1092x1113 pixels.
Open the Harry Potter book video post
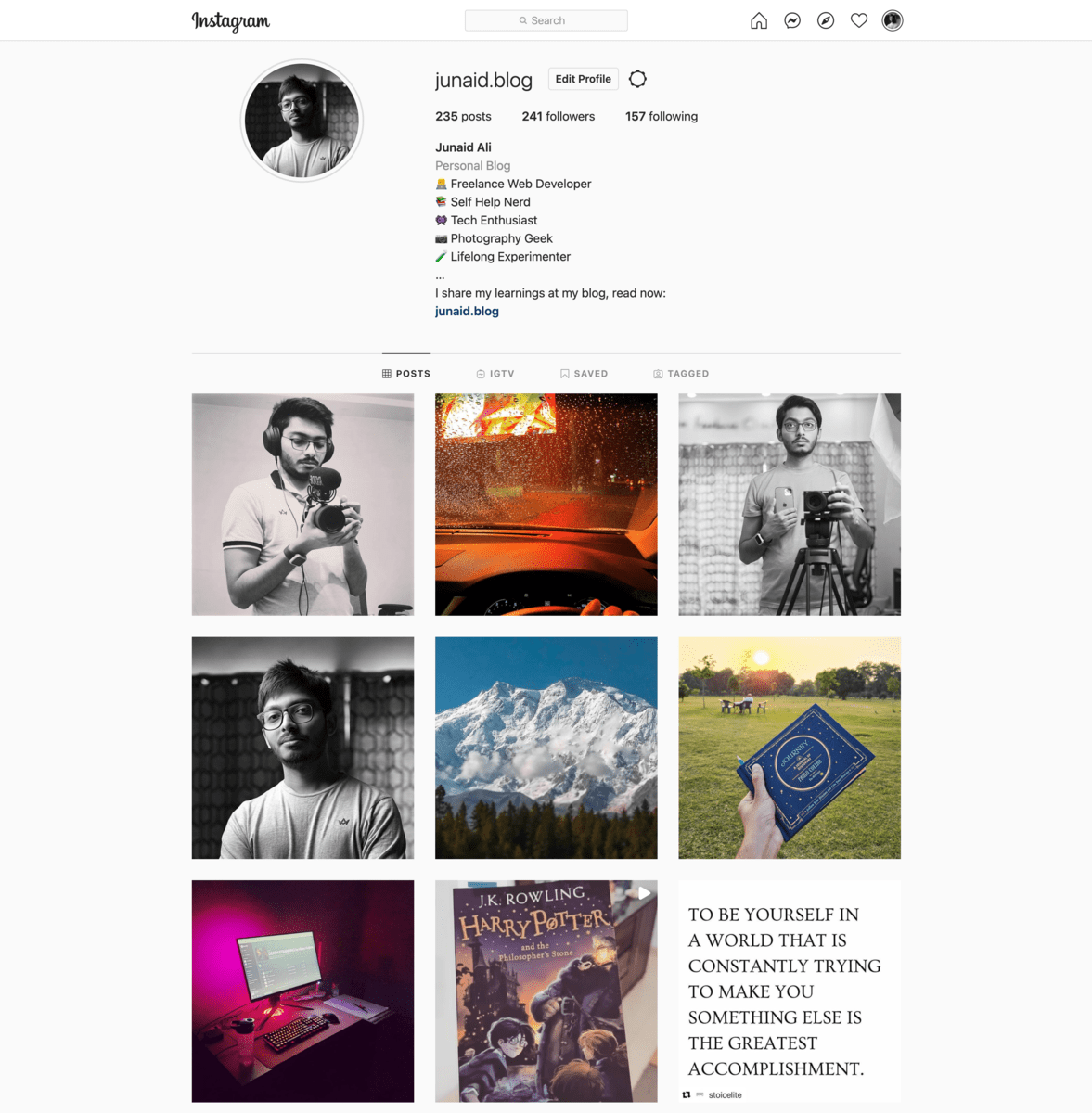point(546,991)
